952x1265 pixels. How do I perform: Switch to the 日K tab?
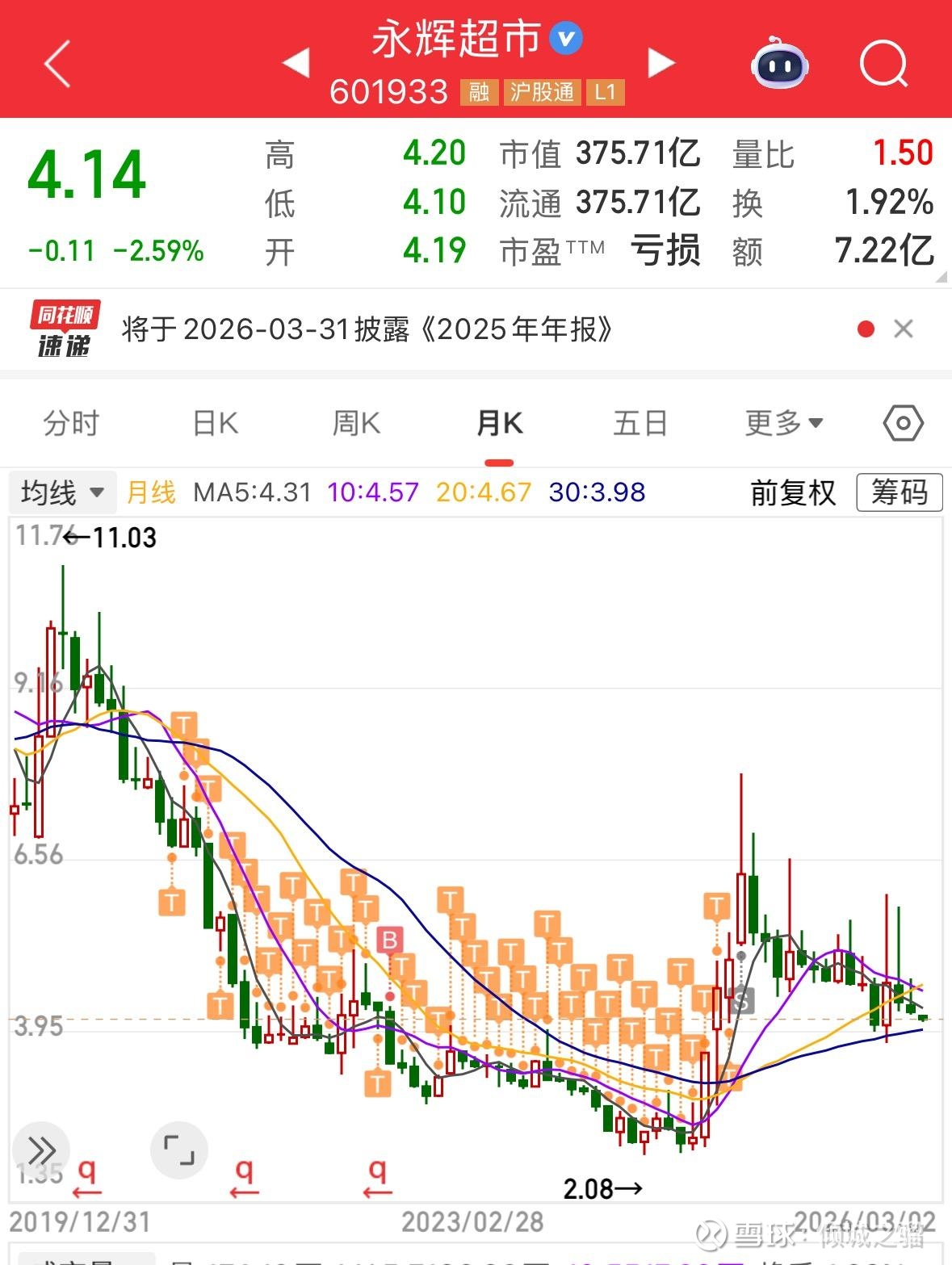pos(216,423)
